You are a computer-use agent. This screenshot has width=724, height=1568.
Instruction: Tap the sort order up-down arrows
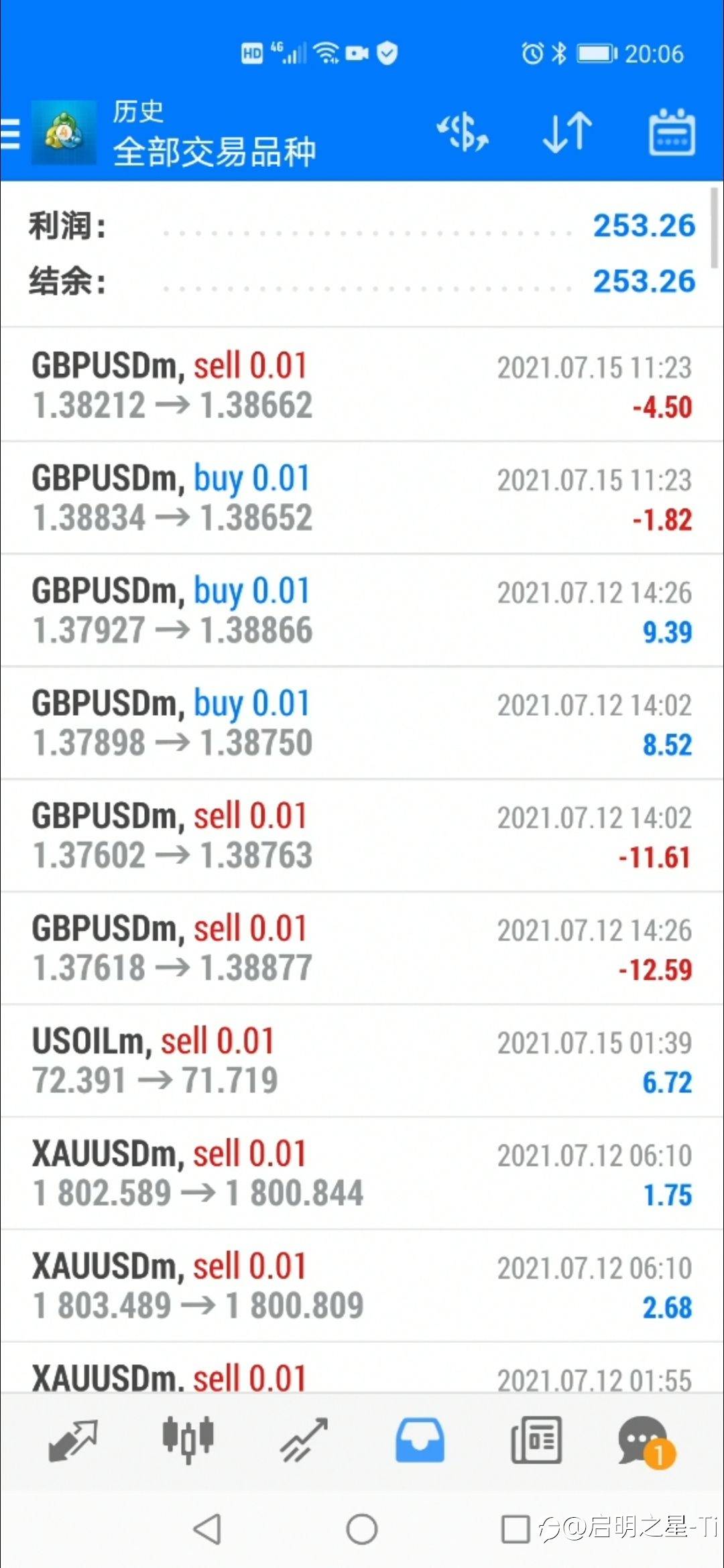tap(565, 132)
